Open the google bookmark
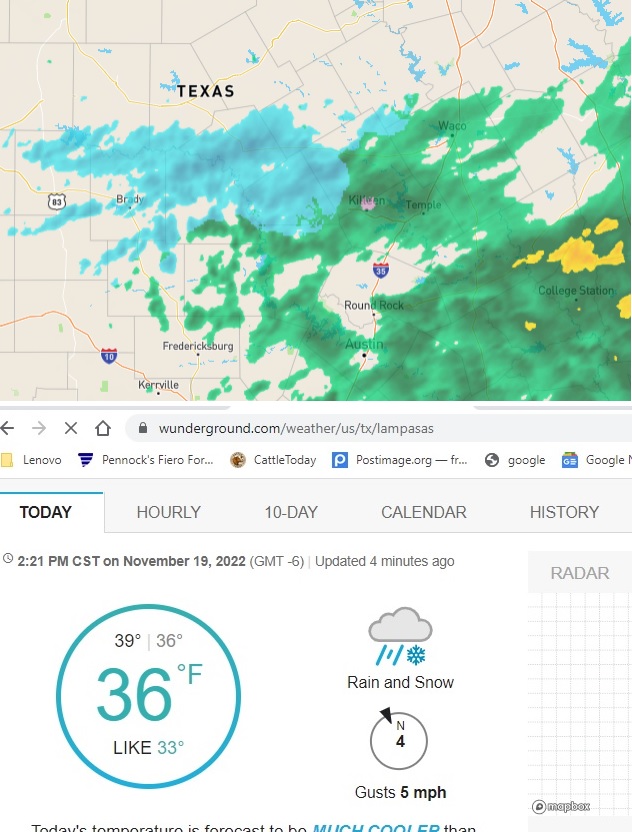The image size is (632, 832). [516, 460]
